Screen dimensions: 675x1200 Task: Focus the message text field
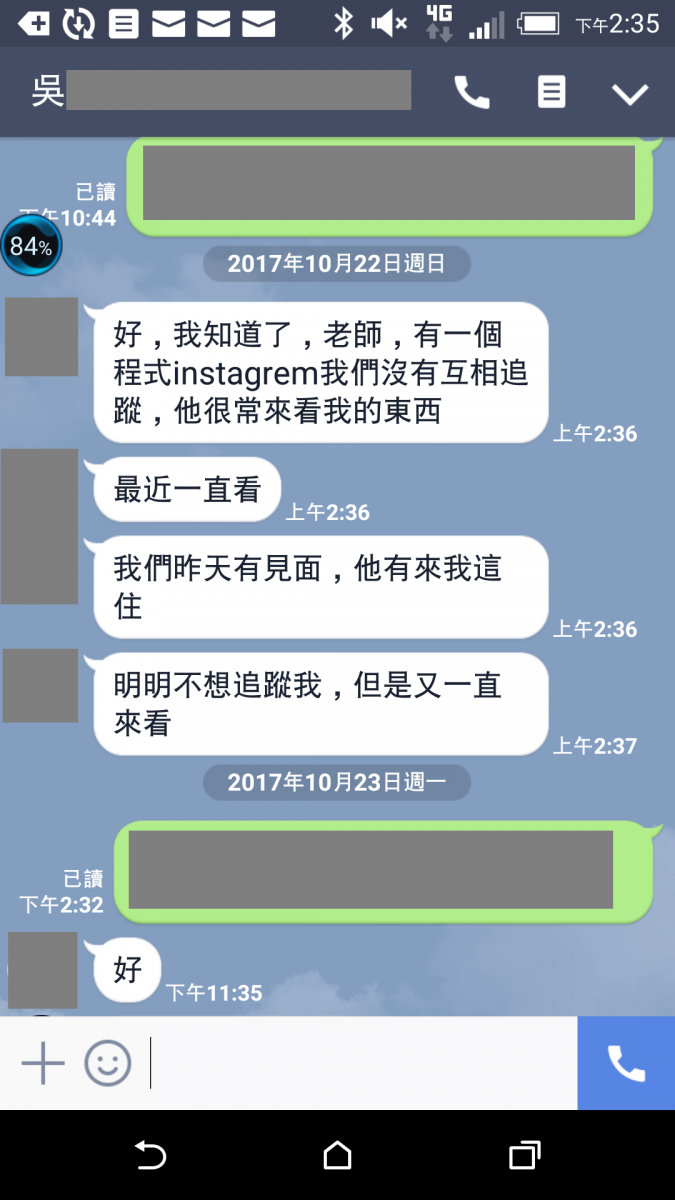pos(360,1063)
